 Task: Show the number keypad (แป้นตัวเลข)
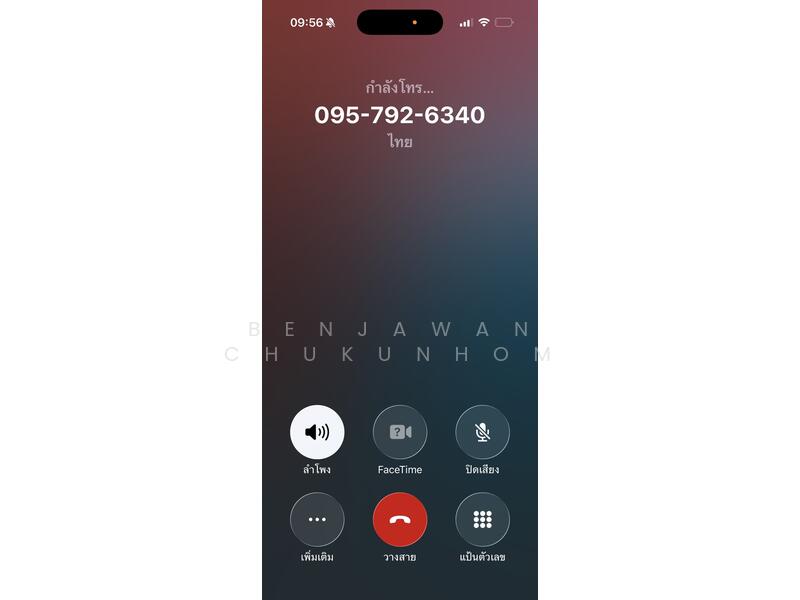pos(482,520)
